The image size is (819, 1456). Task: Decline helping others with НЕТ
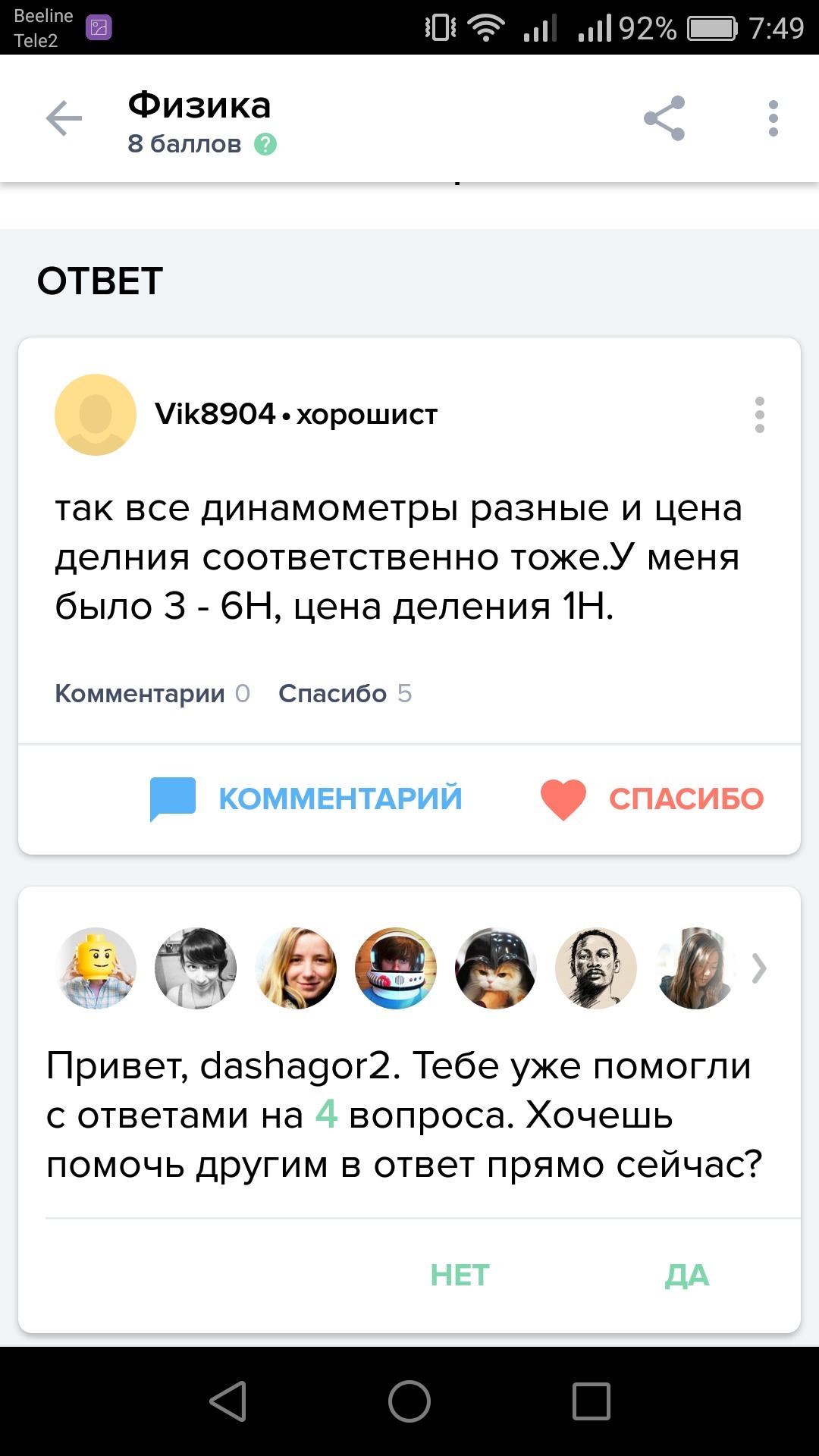[460, 1276]
